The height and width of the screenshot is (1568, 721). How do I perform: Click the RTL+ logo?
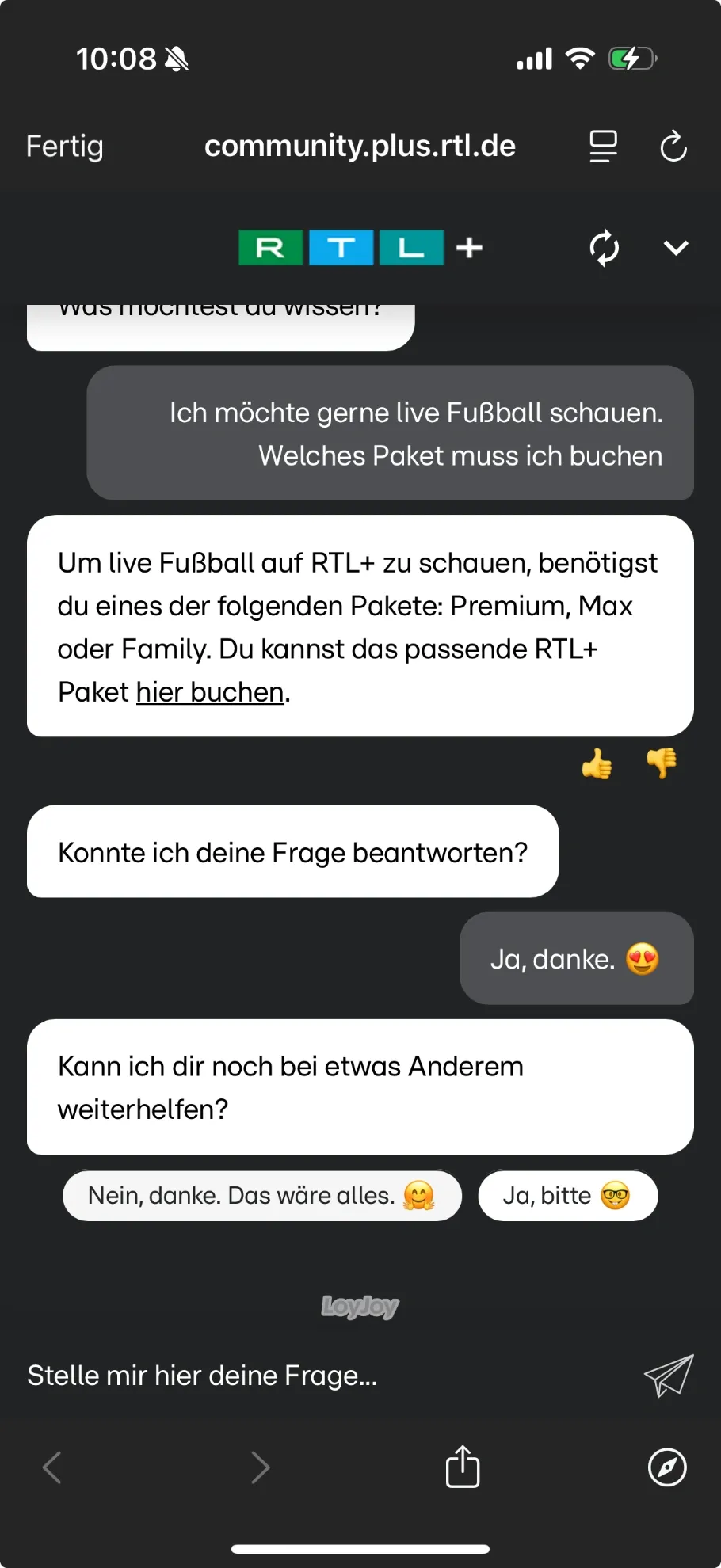358,247
